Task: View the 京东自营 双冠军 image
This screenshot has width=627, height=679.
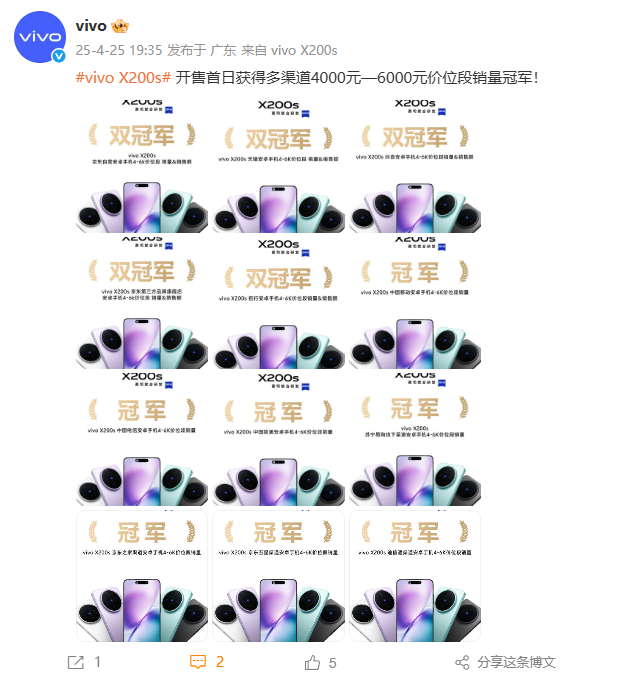Action: pos(142,166)
